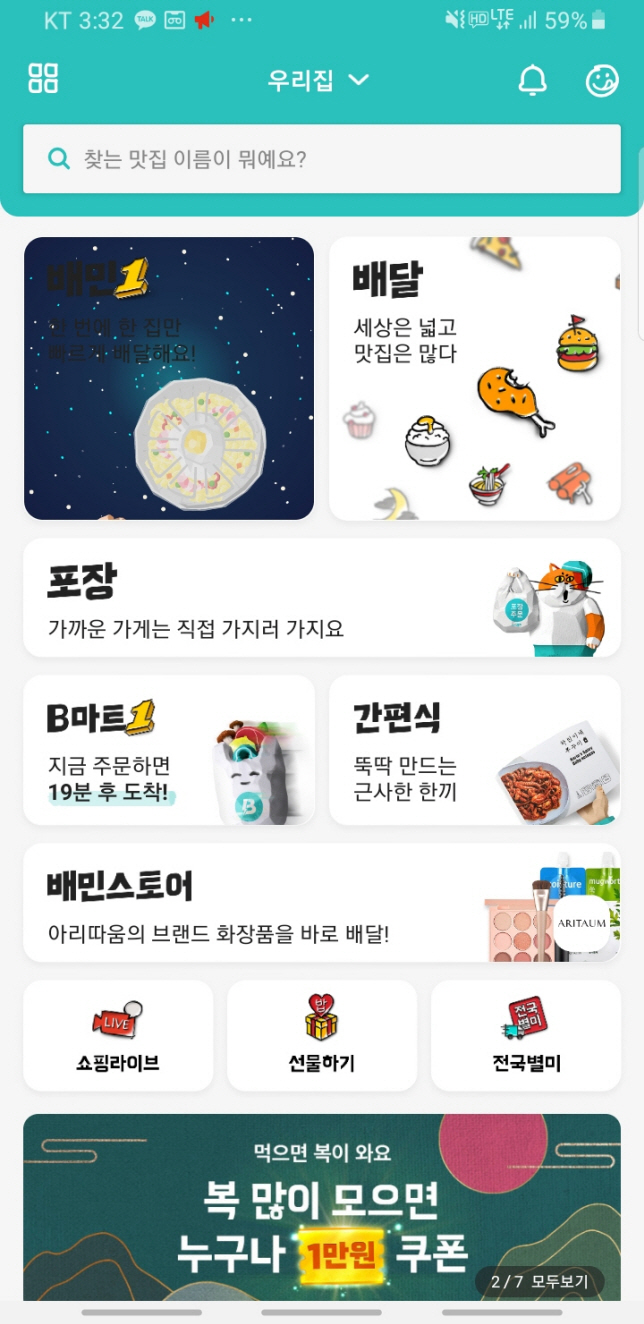Open 전국별미
644x1324 pixels.
(526, 1035)
